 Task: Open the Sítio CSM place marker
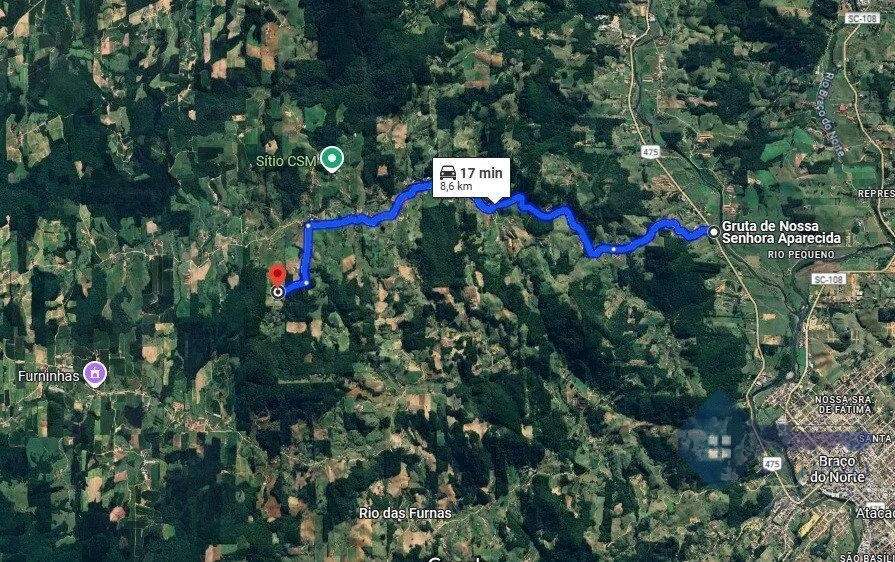click(x=333, y=158)
